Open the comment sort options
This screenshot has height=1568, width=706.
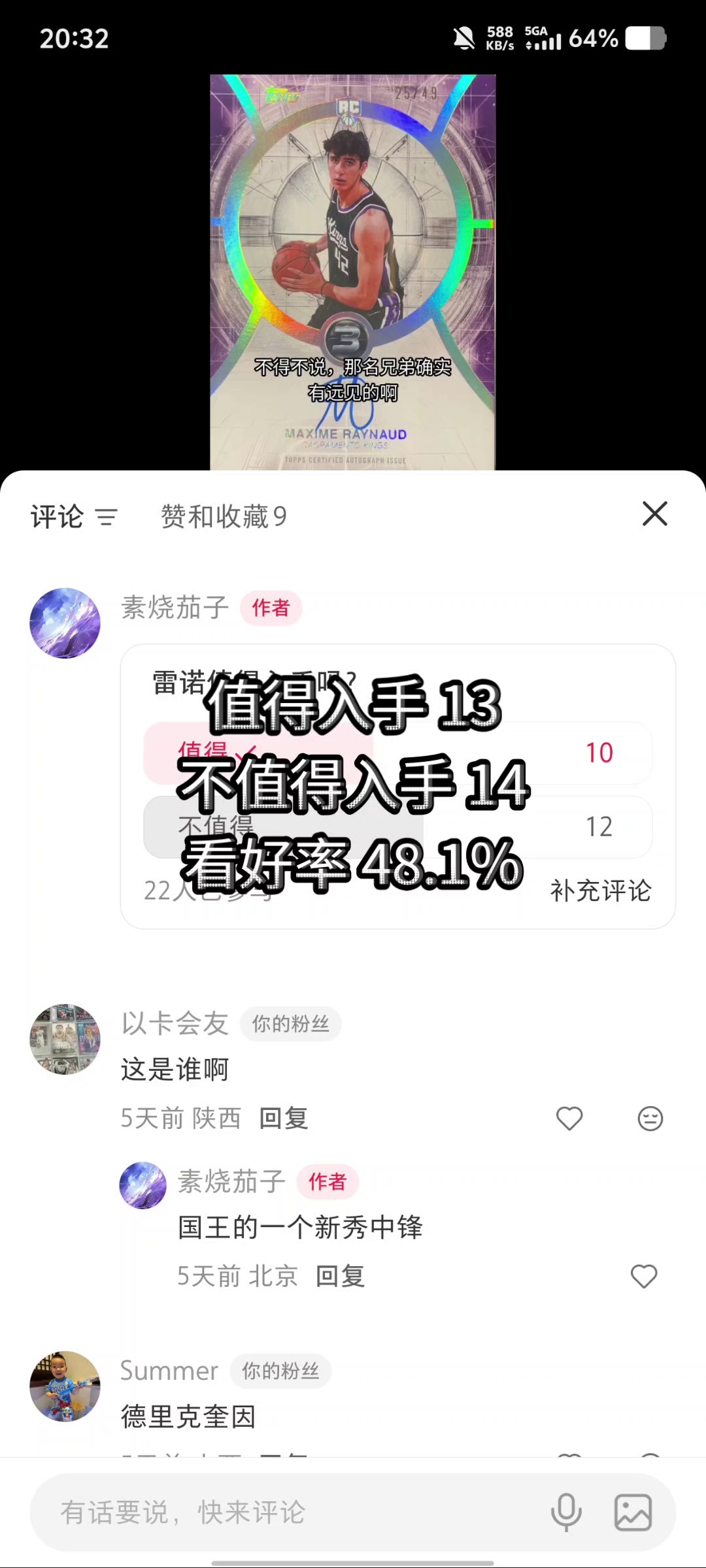click(107, 517)
